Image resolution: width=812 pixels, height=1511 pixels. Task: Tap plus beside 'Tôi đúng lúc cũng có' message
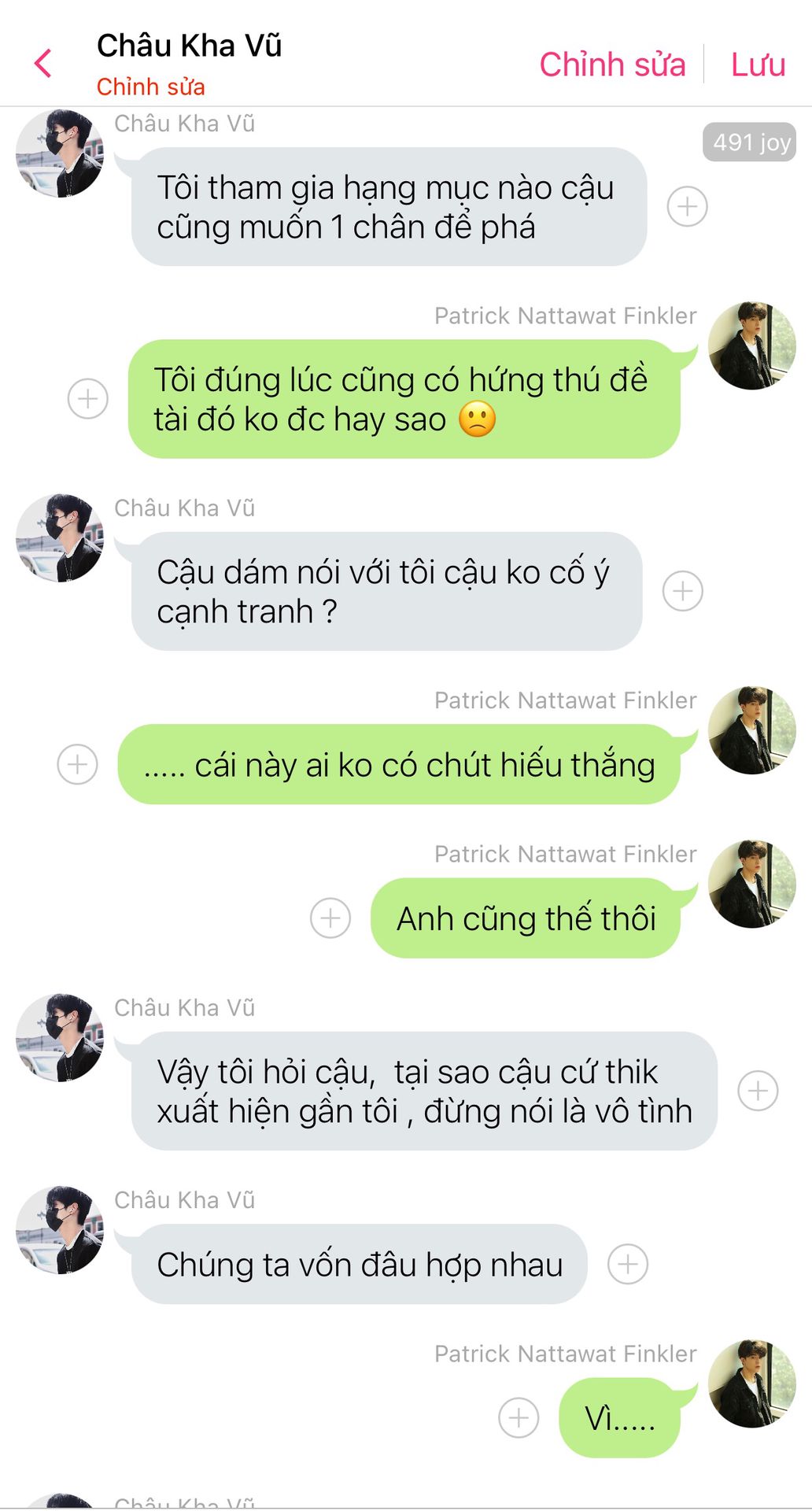click(x=87, y=399)
